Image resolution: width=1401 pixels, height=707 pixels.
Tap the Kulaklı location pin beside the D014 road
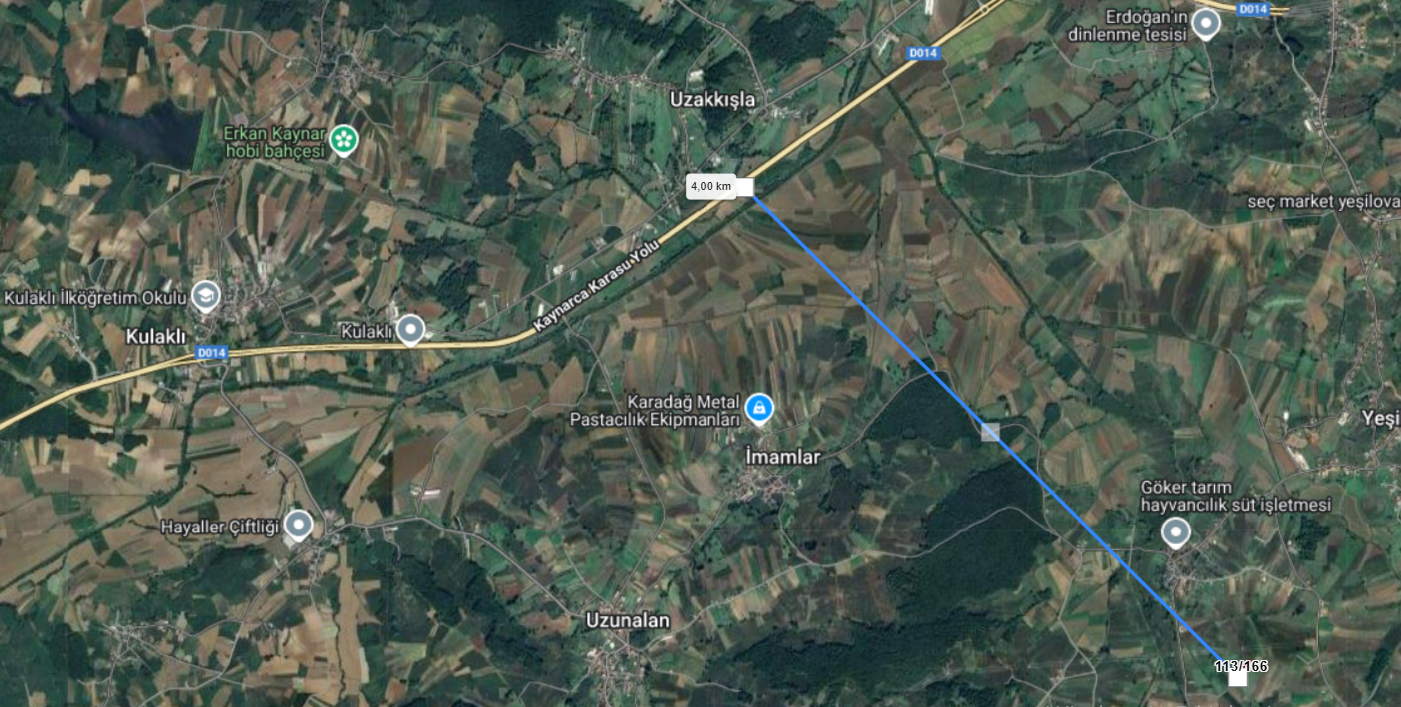[410, 329]
